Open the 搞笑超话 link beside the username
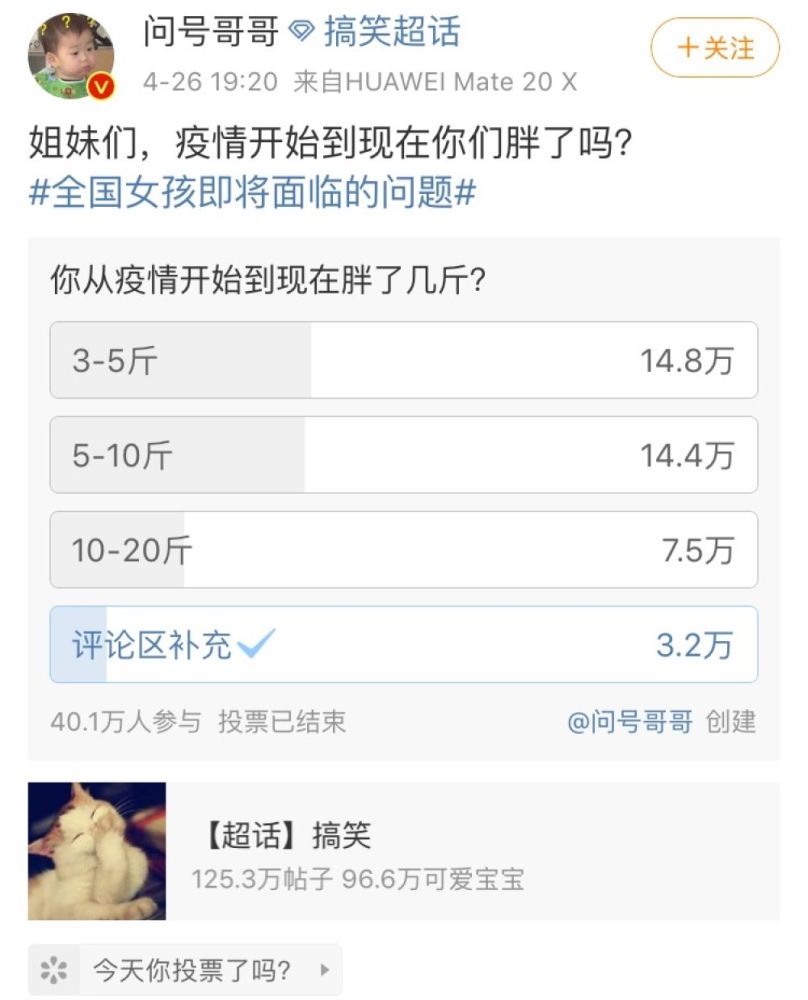 click(390, 33)
